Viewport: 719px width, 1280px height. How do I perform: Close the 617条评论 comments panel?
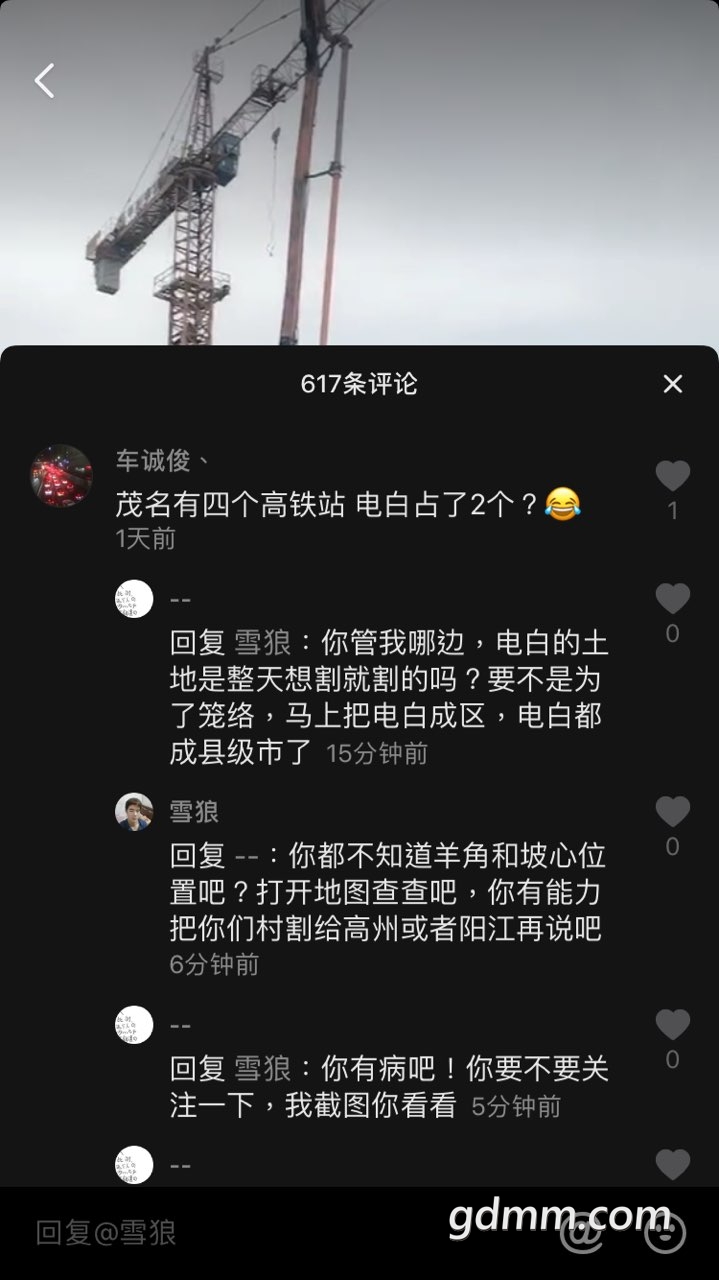point(673,384)
